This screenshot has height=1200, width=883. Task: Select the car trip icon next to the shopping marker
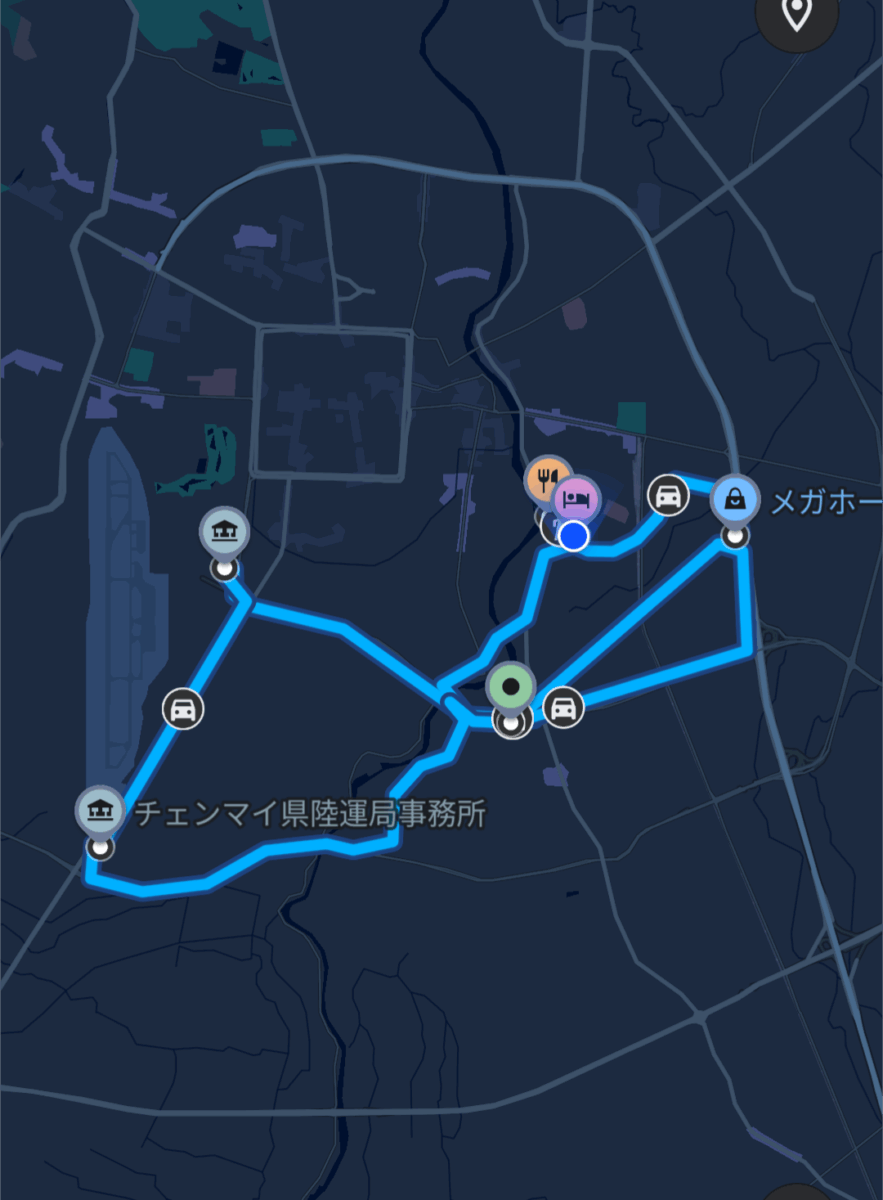point(668,494)
